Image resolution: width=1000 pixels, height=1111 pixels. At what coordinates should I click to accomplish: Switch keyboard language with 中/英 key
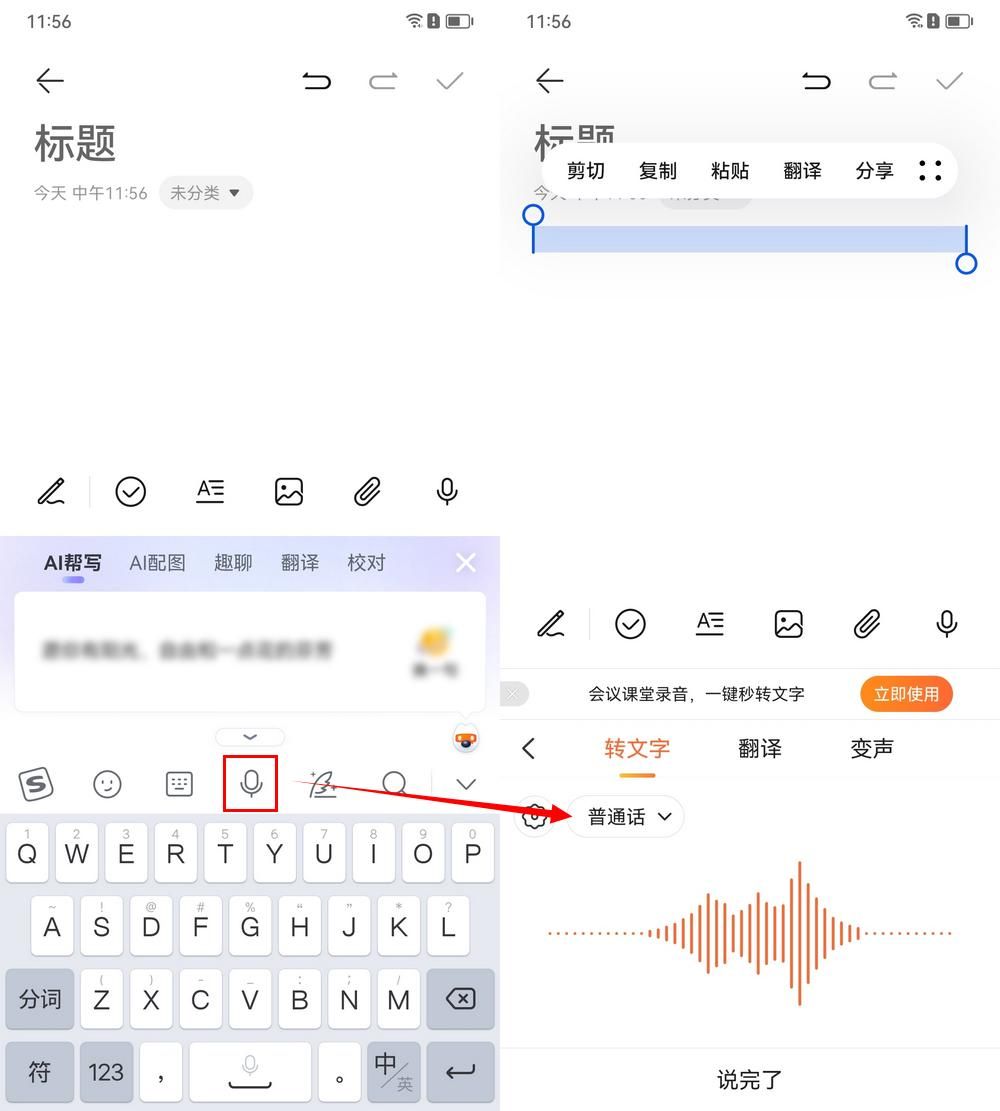coord(392,1072)
